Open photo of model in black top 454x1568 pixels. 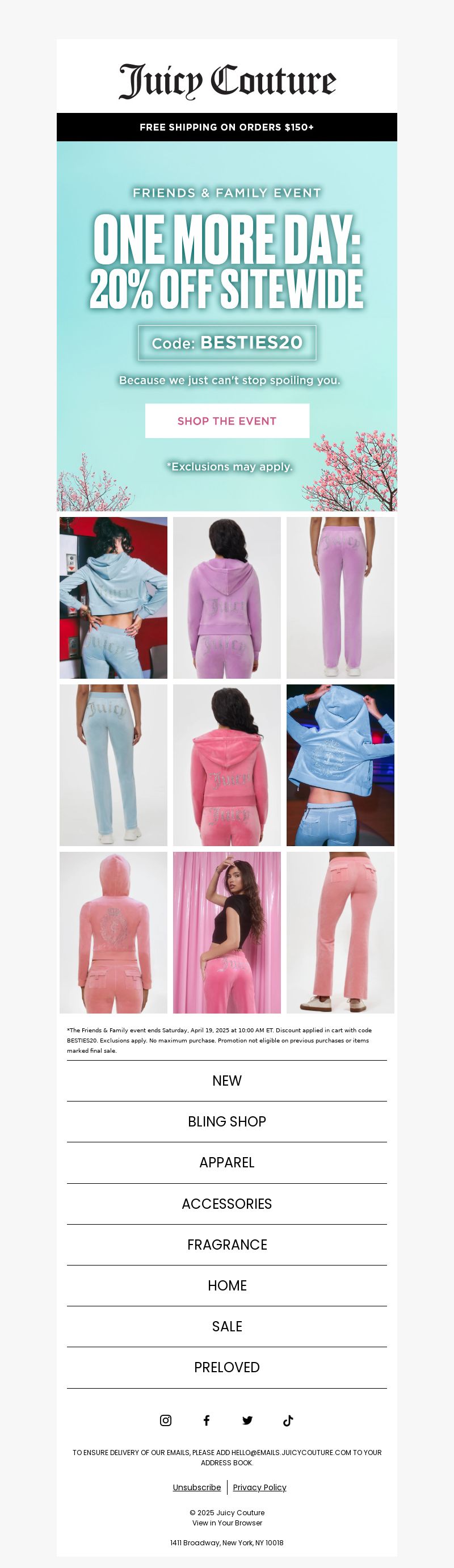227,932
